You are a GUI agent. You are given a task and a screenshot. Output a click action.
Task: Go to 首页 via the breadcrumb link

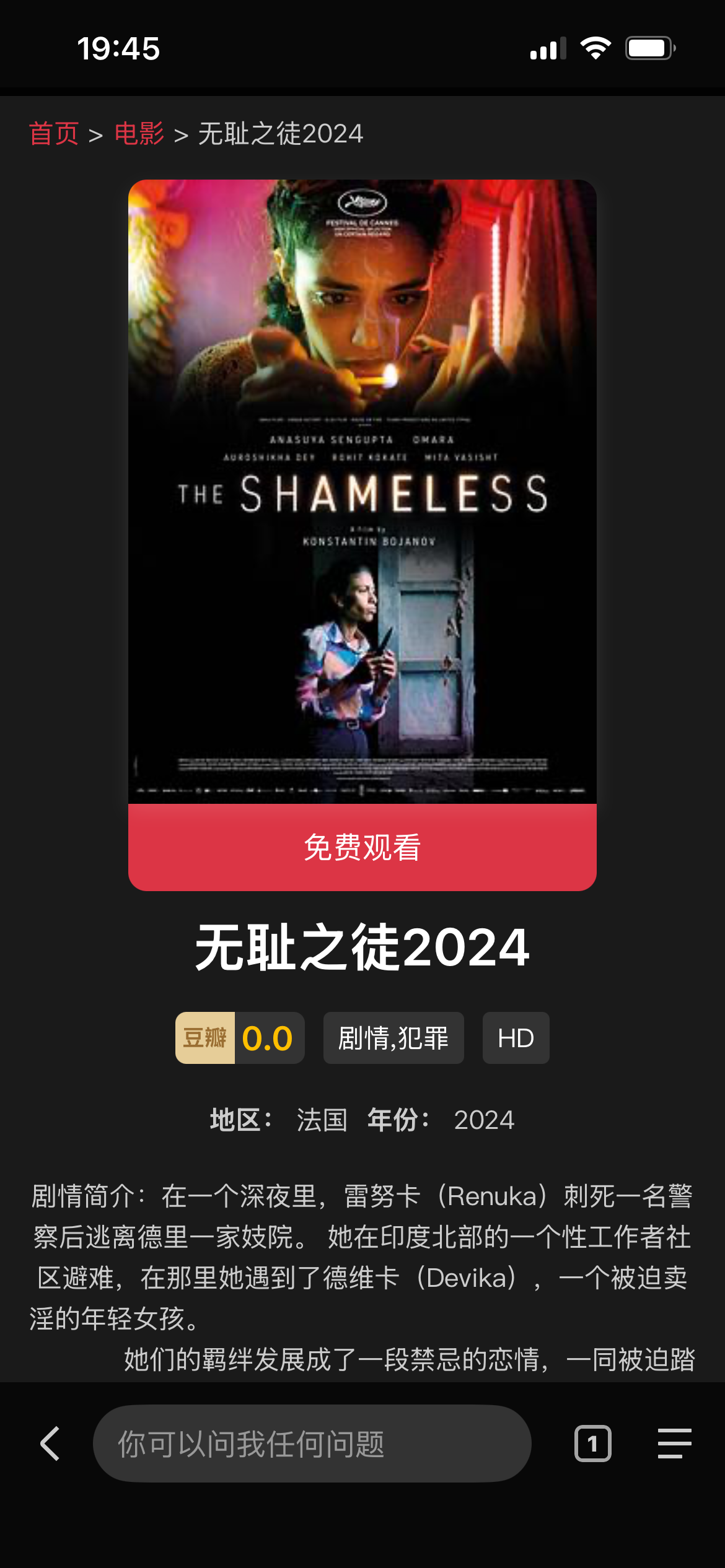54,134
